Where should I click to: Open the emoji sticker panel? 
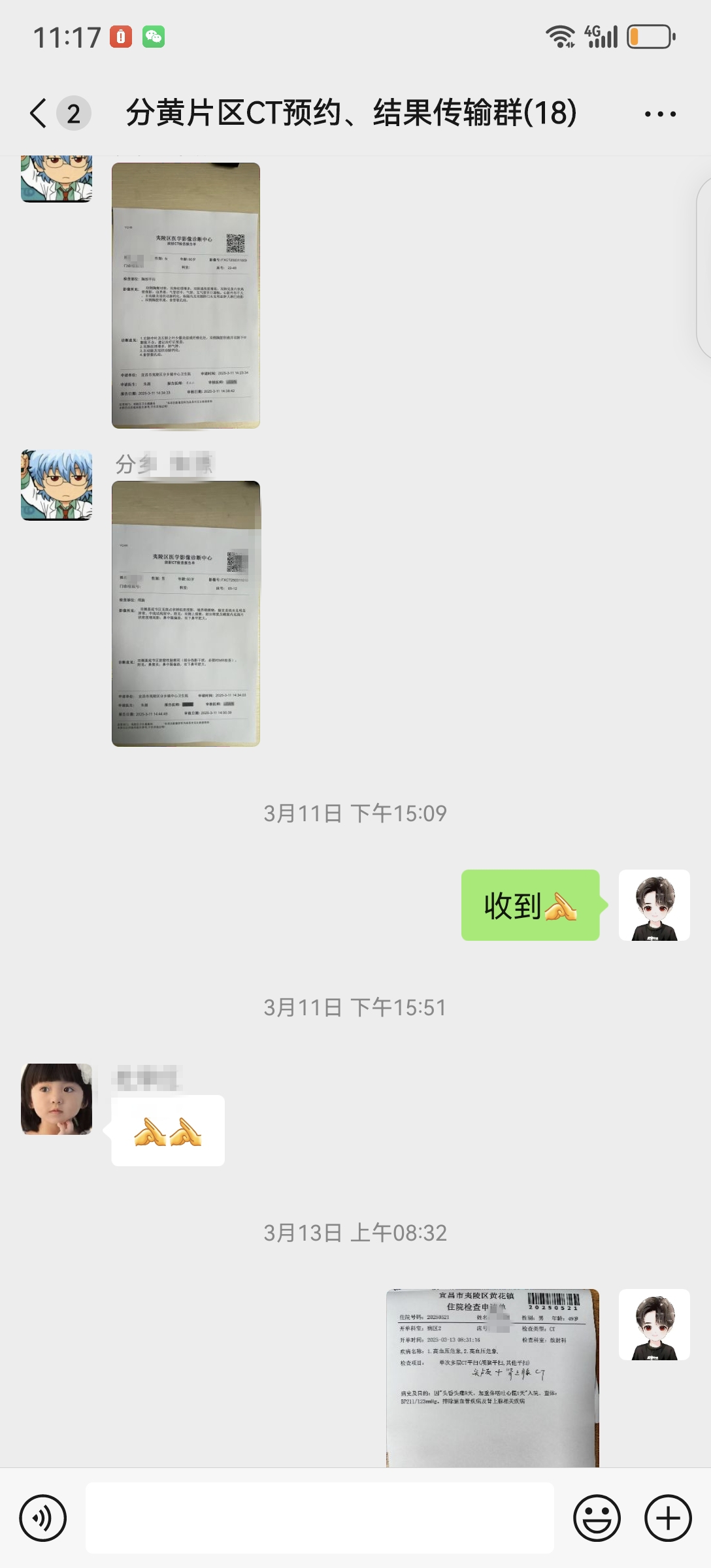tap(597, 1518)
